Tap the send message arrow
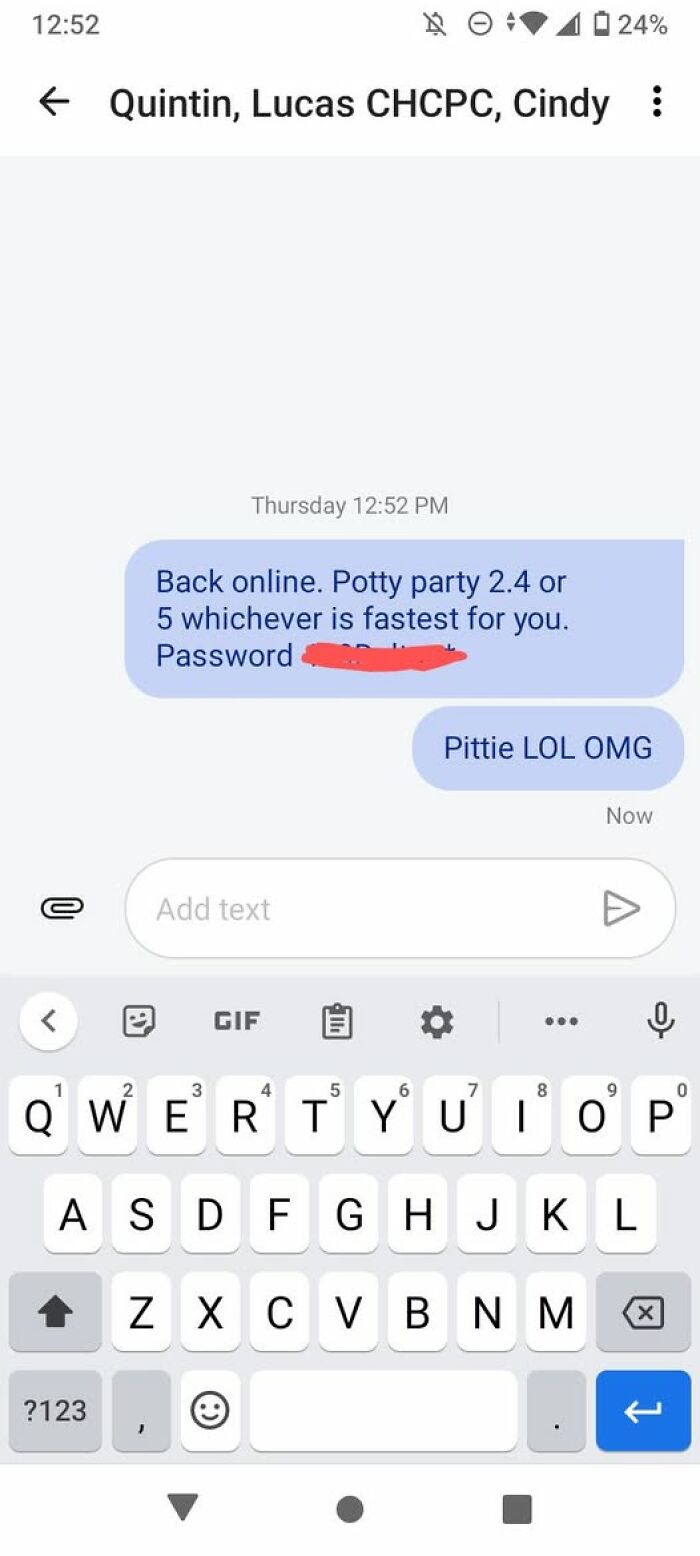 [621, 908]
